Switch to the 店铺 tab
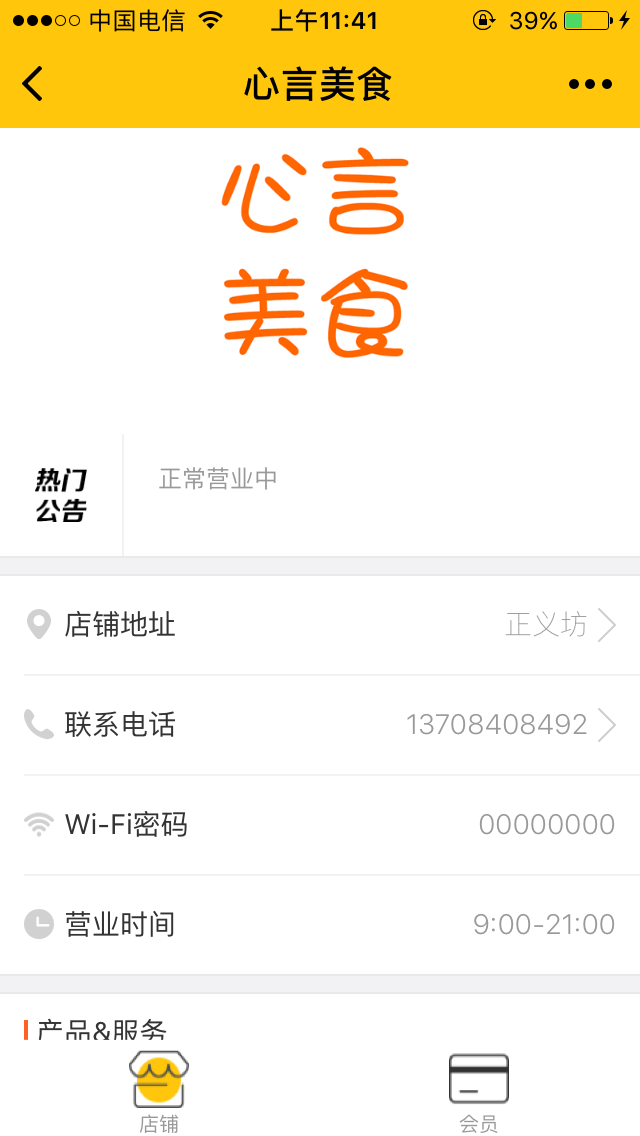640x1136 pixels. pos(159,1093)
